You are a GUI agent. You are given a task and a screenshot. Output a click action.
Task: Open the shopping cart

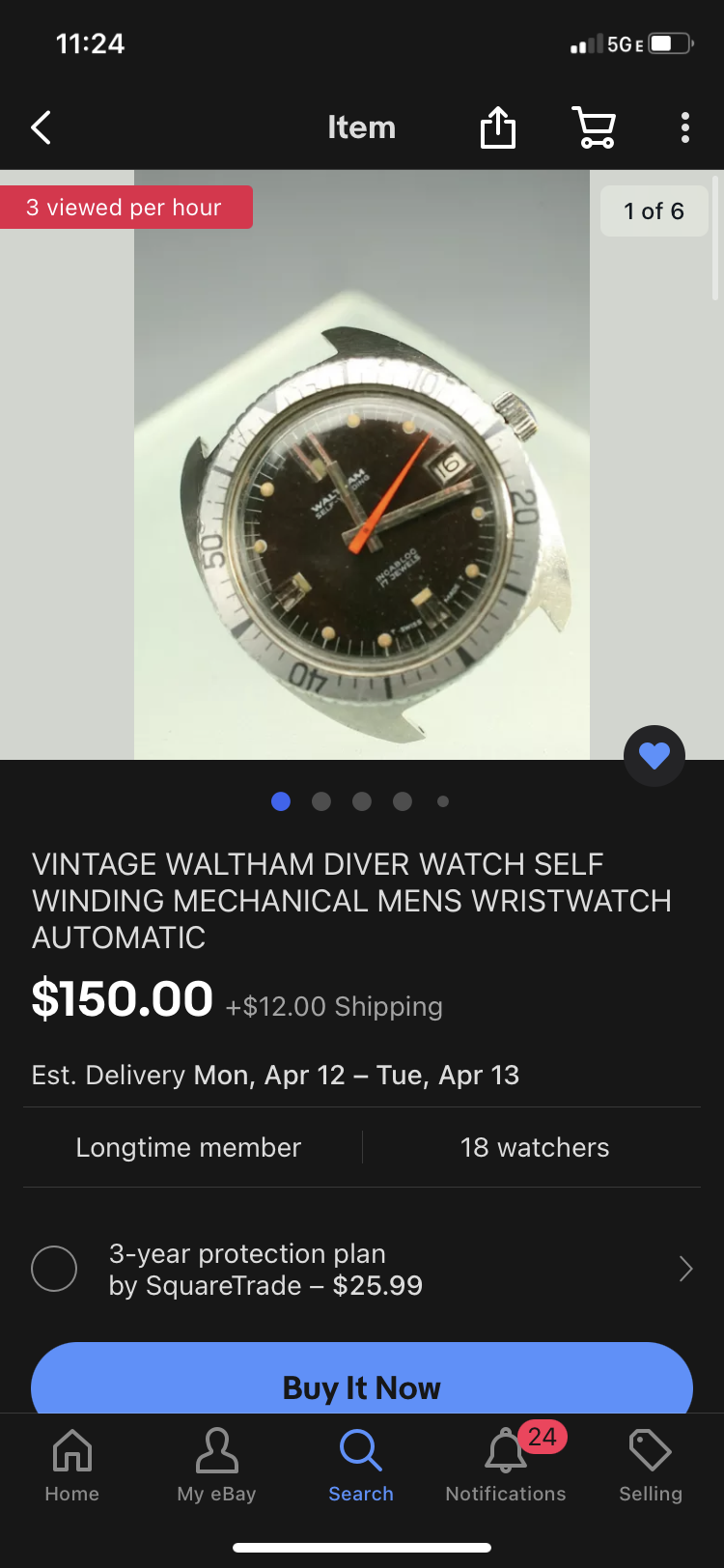pyautogui.click(x=594, y=127)
